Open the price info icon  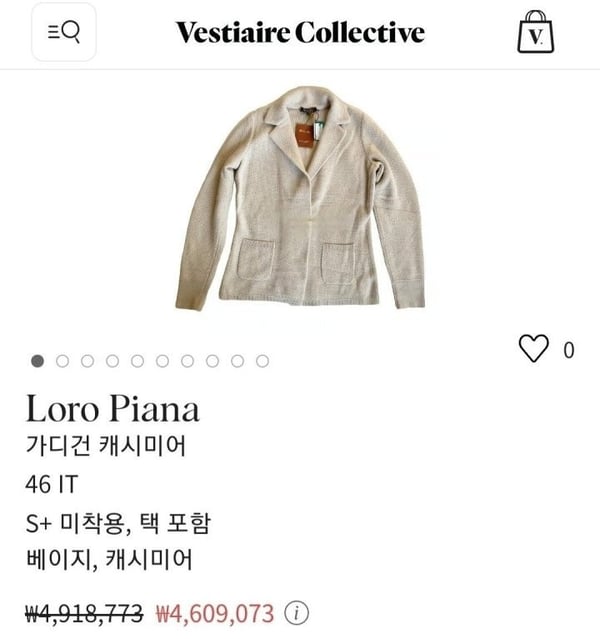click(x=295, y=612)
